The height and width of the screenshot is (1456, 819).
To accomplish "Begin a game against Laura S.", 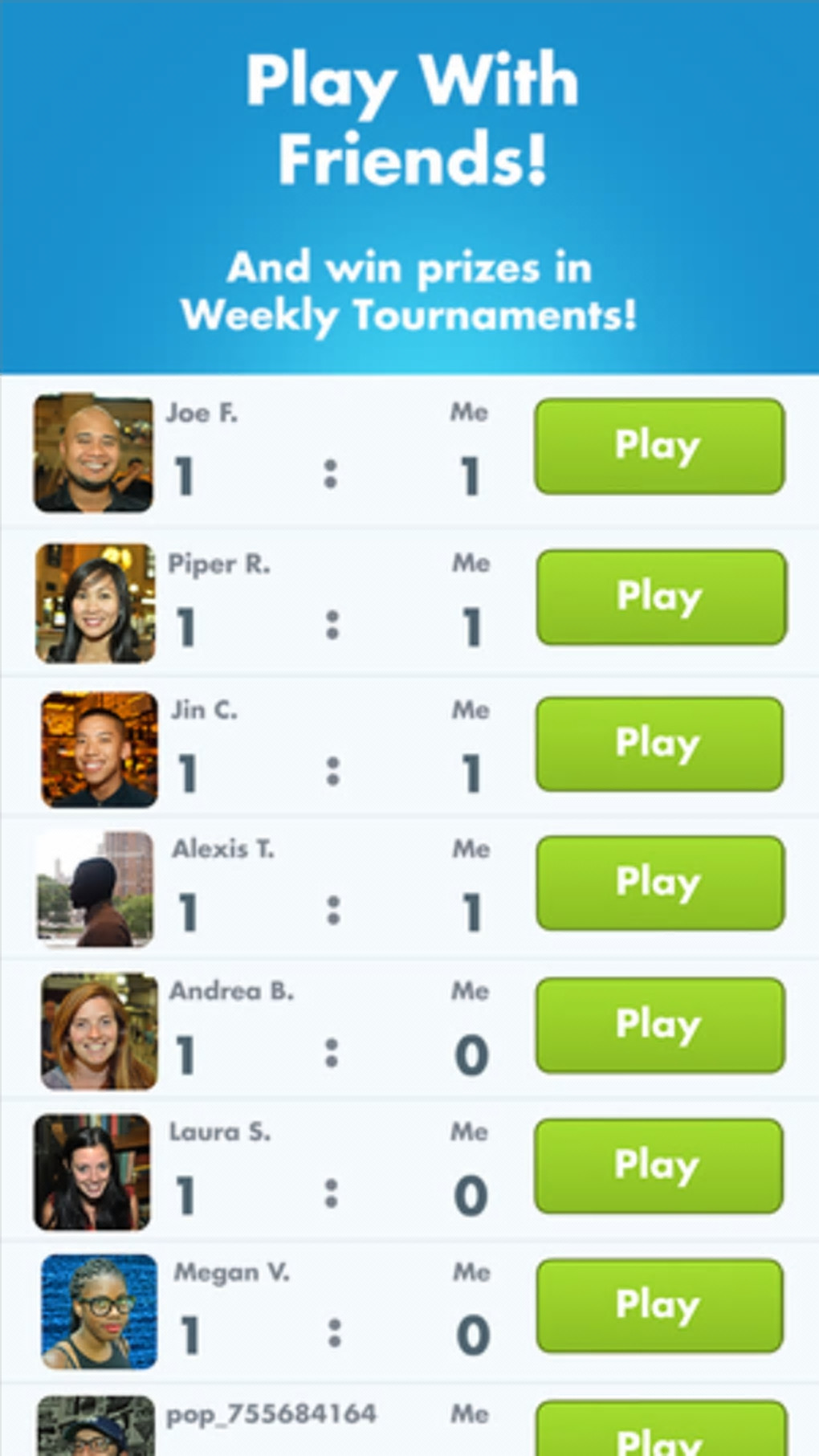I will tap(658, 1165).
